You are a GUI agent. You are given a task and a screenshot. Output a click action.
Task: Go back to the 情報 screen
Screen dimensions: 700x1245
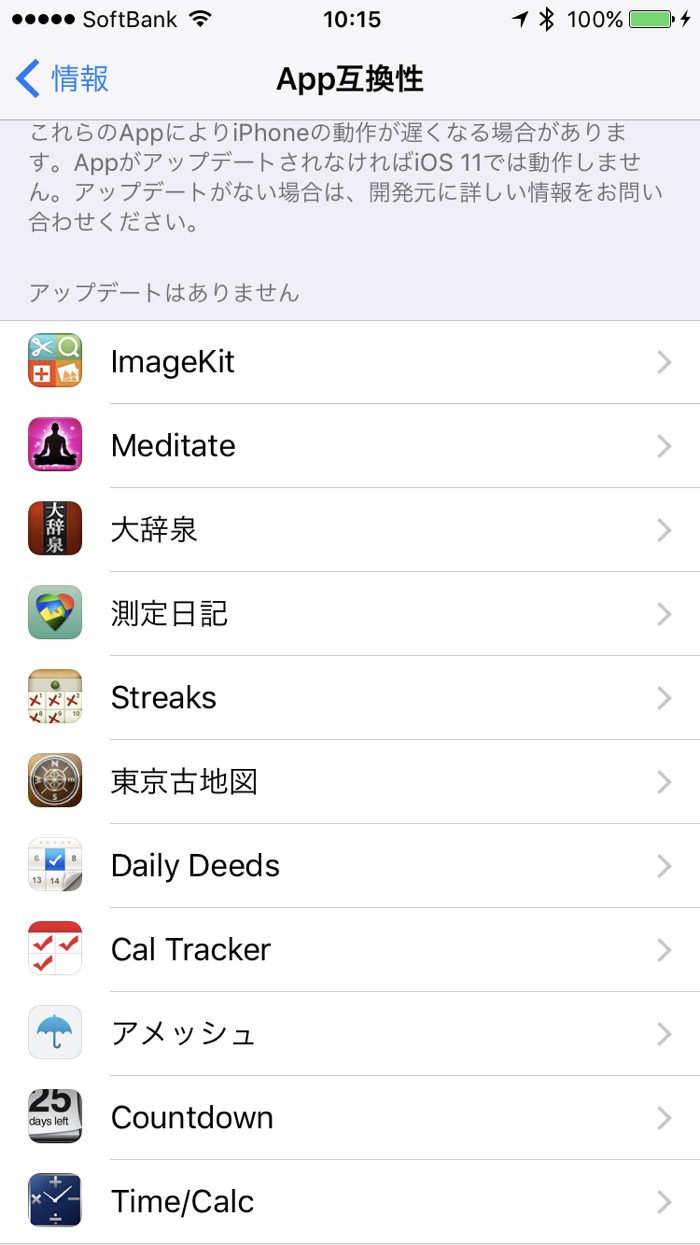click(x=62, y=78)
